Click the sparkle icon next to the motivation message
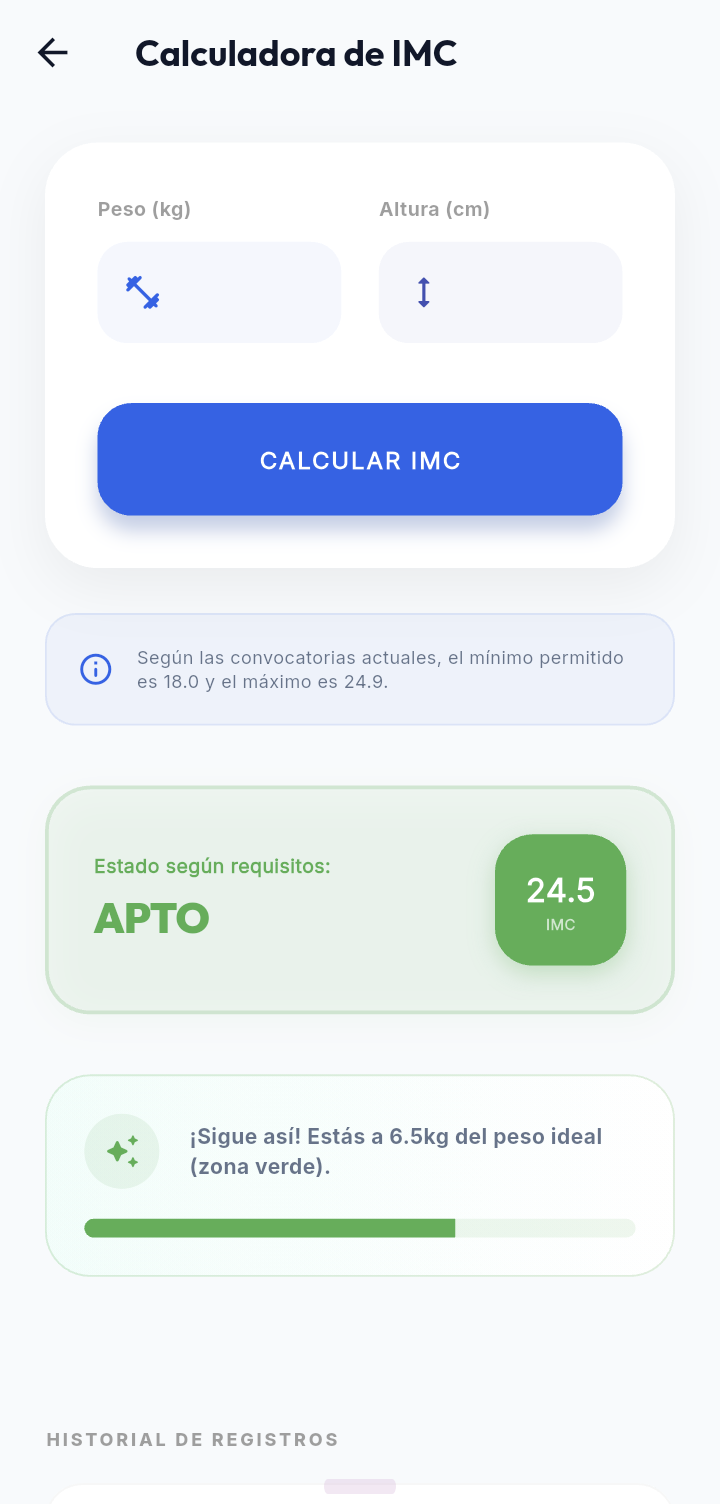The image size is (720, 1504). 122,1151
